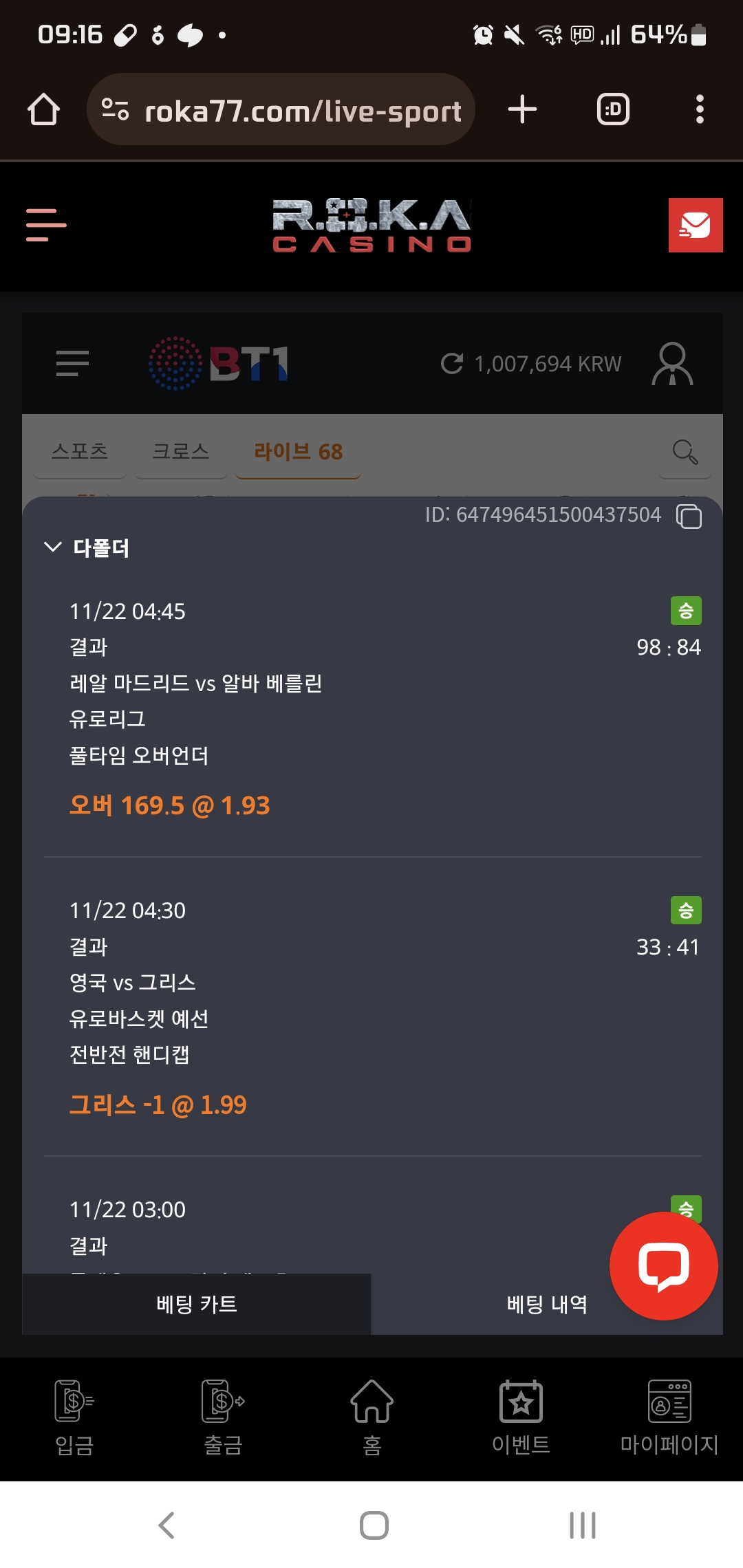
Task: Refresh the KRW balance
Action: coord(452,363)
